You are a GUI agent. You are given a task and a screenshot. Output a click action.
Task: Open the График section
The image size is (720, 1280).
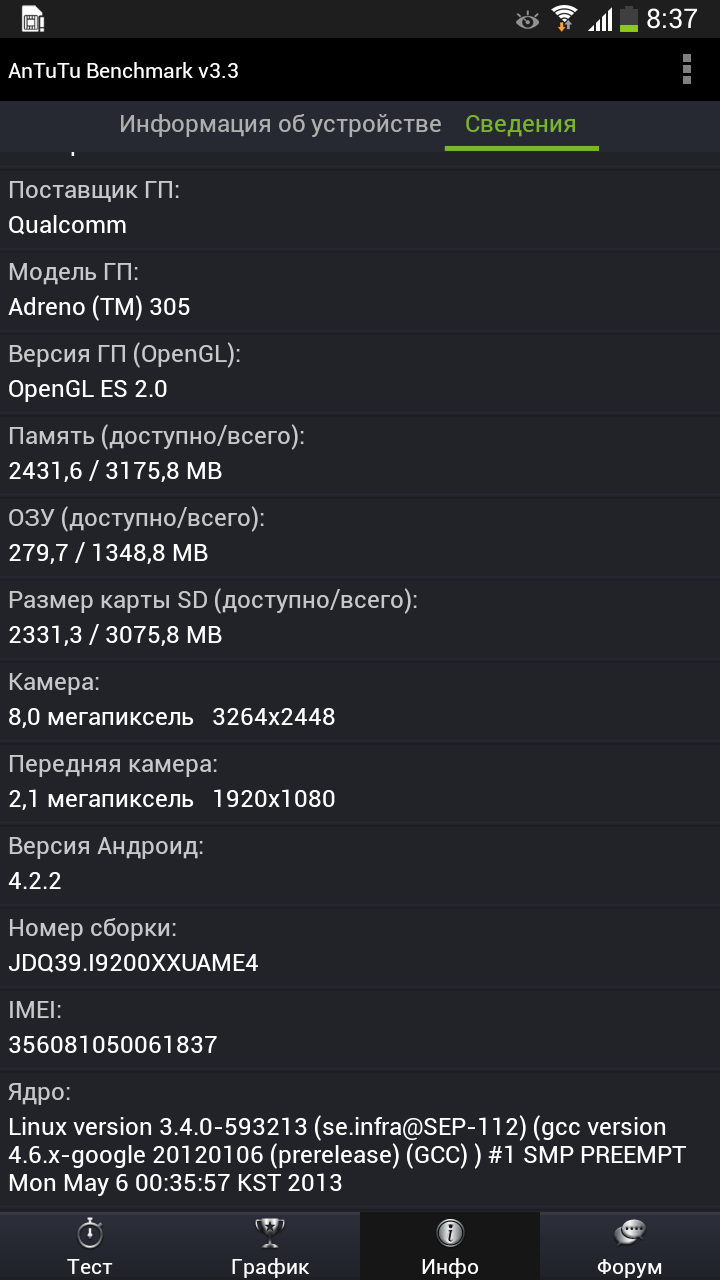(x=270, y=1246)
